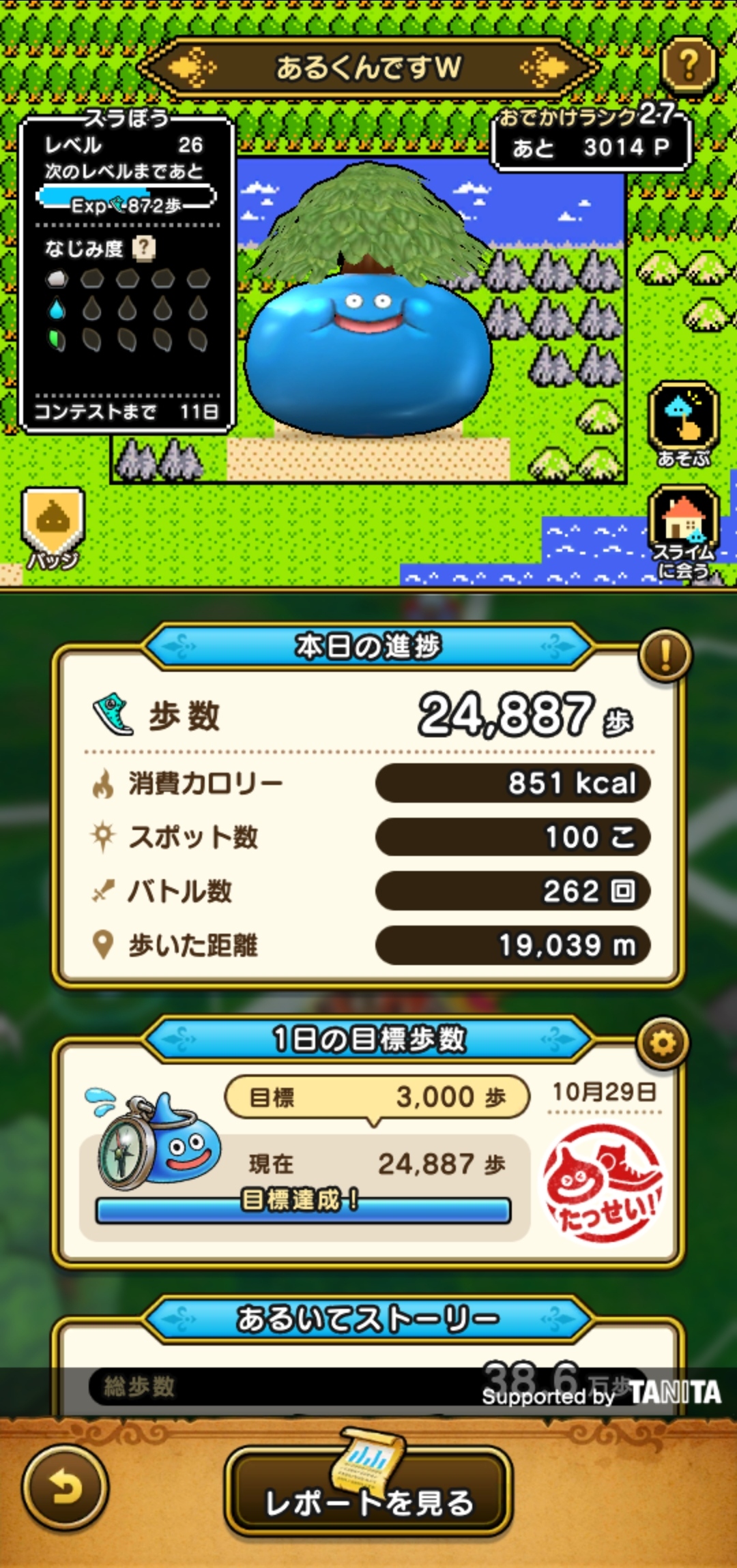The height and width of the screenshot is (1568, 737).
Task: Go back with the return arrow button
Action: click(x=66, y=1487)
